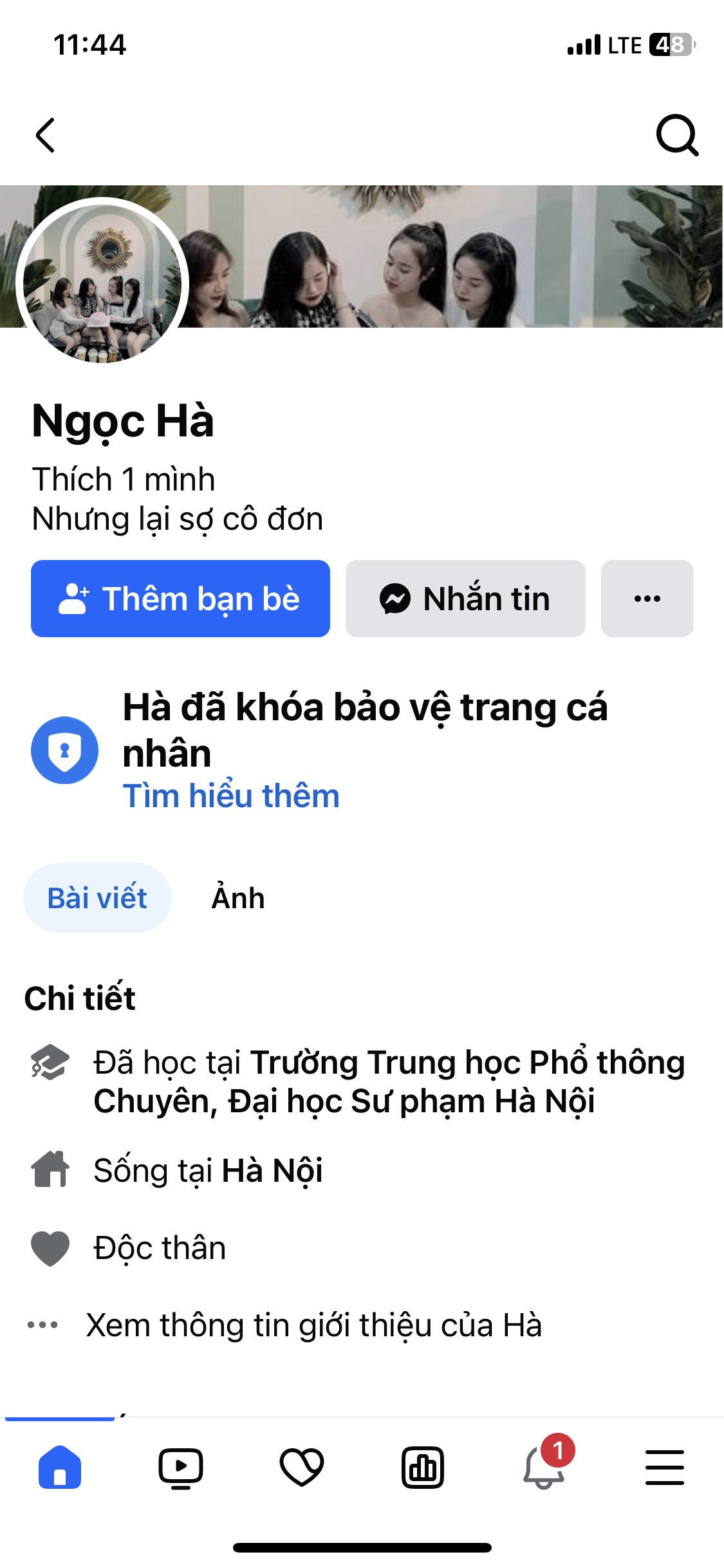Open the Hà Nội location link
This screenshot has height=1568, width=724.
pyautogui.click(x=272, y=1170)
